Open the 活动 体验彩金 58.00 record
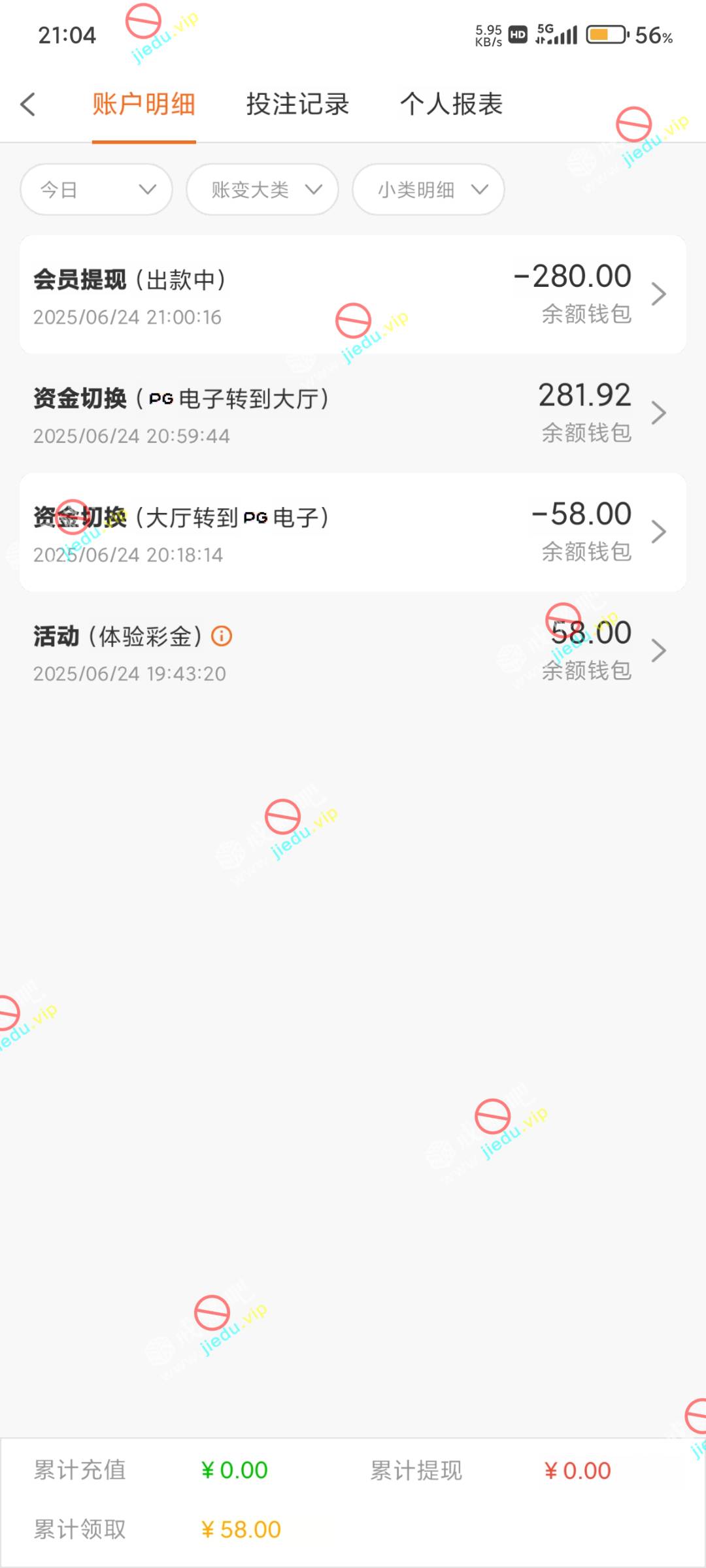This screenshot has width=706, height=1568. 353,652
